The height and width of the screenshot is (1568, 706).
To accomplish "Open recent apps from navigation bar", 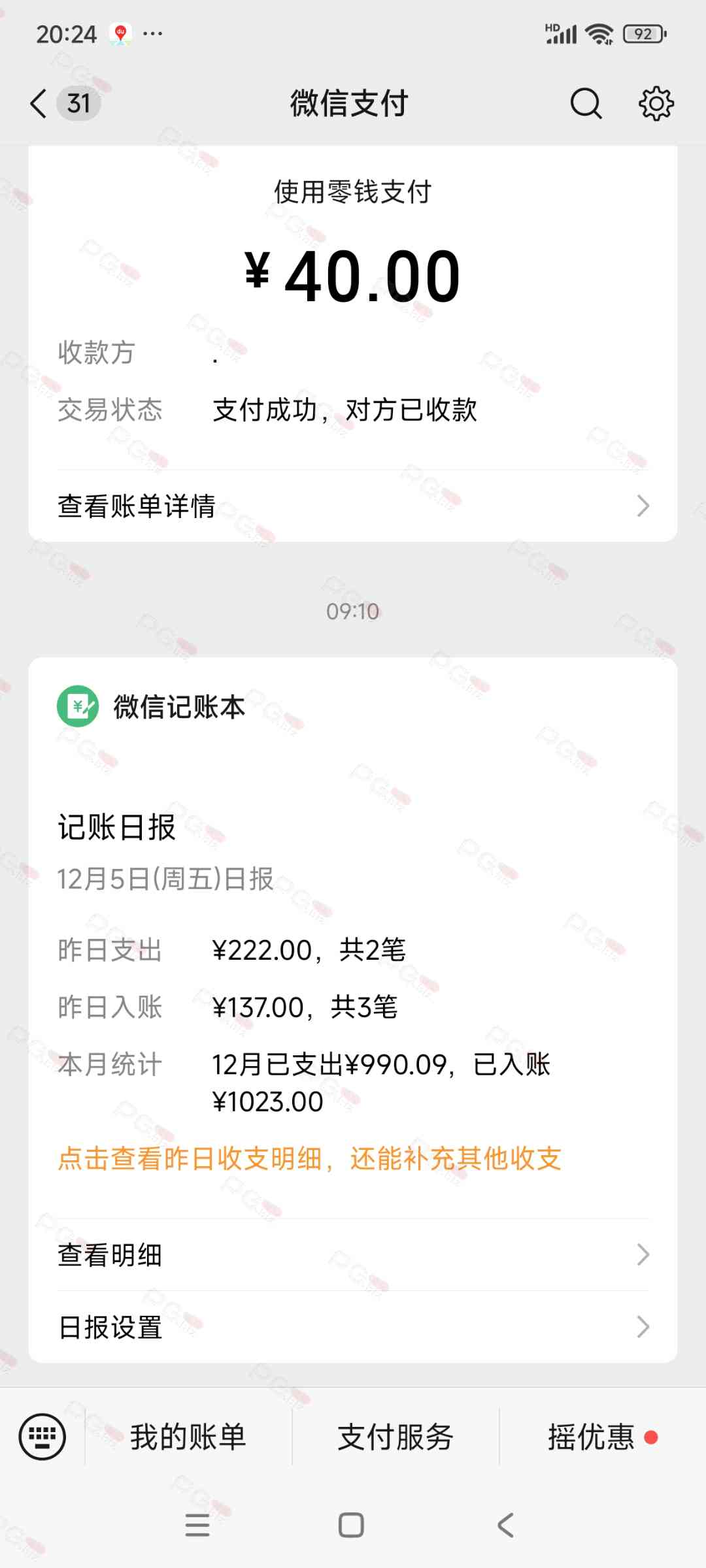I will [197, 1526].
